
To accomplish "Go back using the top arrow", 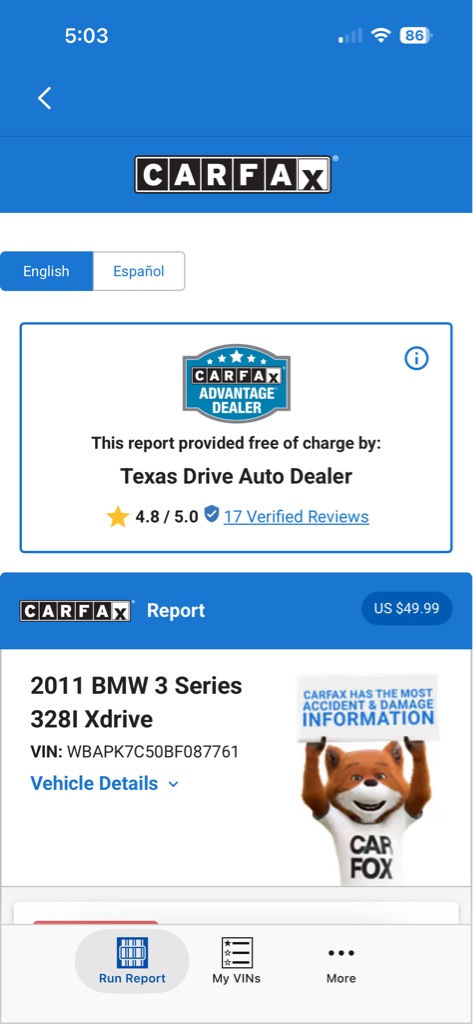I will [44, 98].
